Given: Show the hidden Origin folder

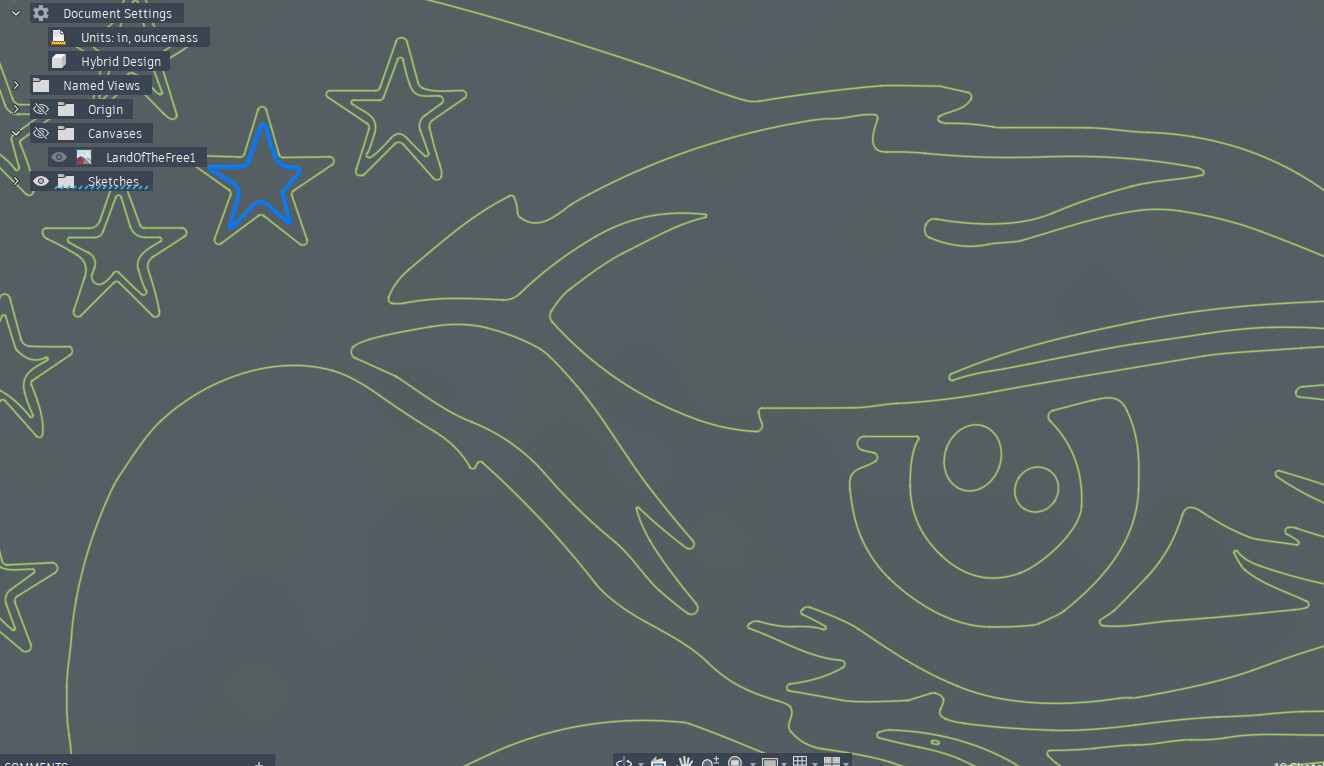Looking at the screenshot, I should (41, 109).
